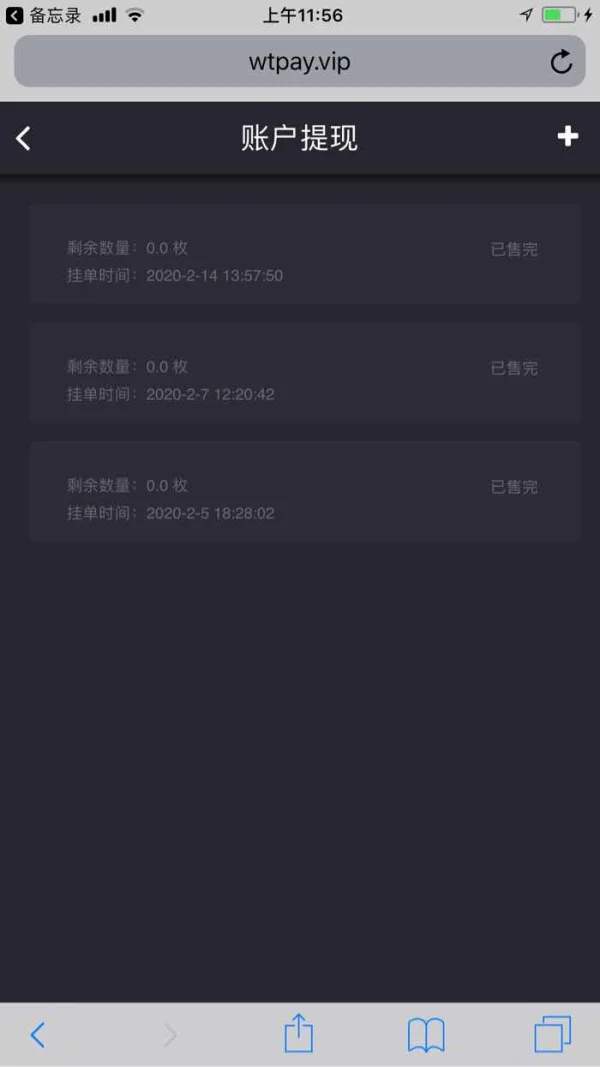The height and width of the screenshot is (1067, 600).
Task: Share this page from Safari's toolbar
Action: [x=299, y=1034]
